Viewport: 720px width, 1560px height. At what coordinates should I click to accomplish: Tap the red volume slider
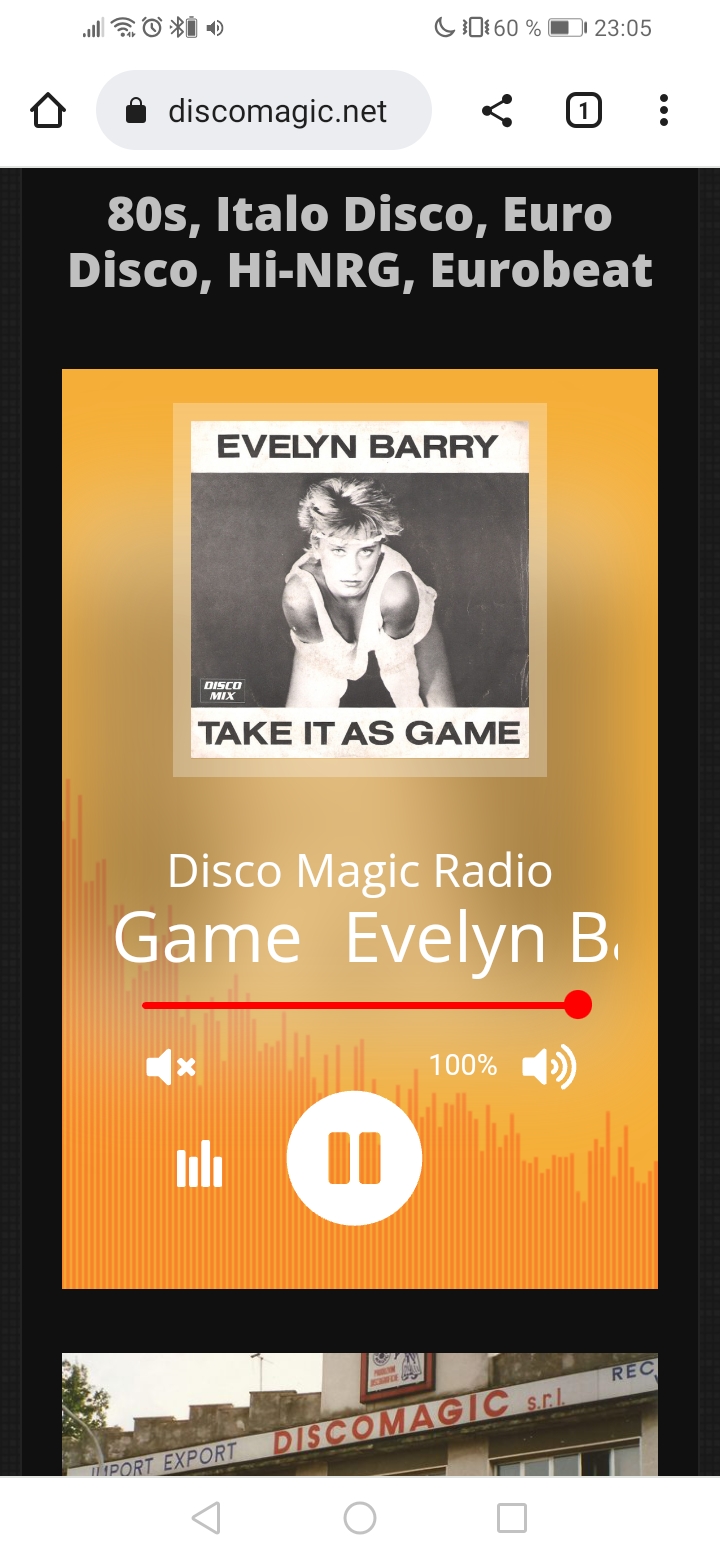pos(360,1005)
